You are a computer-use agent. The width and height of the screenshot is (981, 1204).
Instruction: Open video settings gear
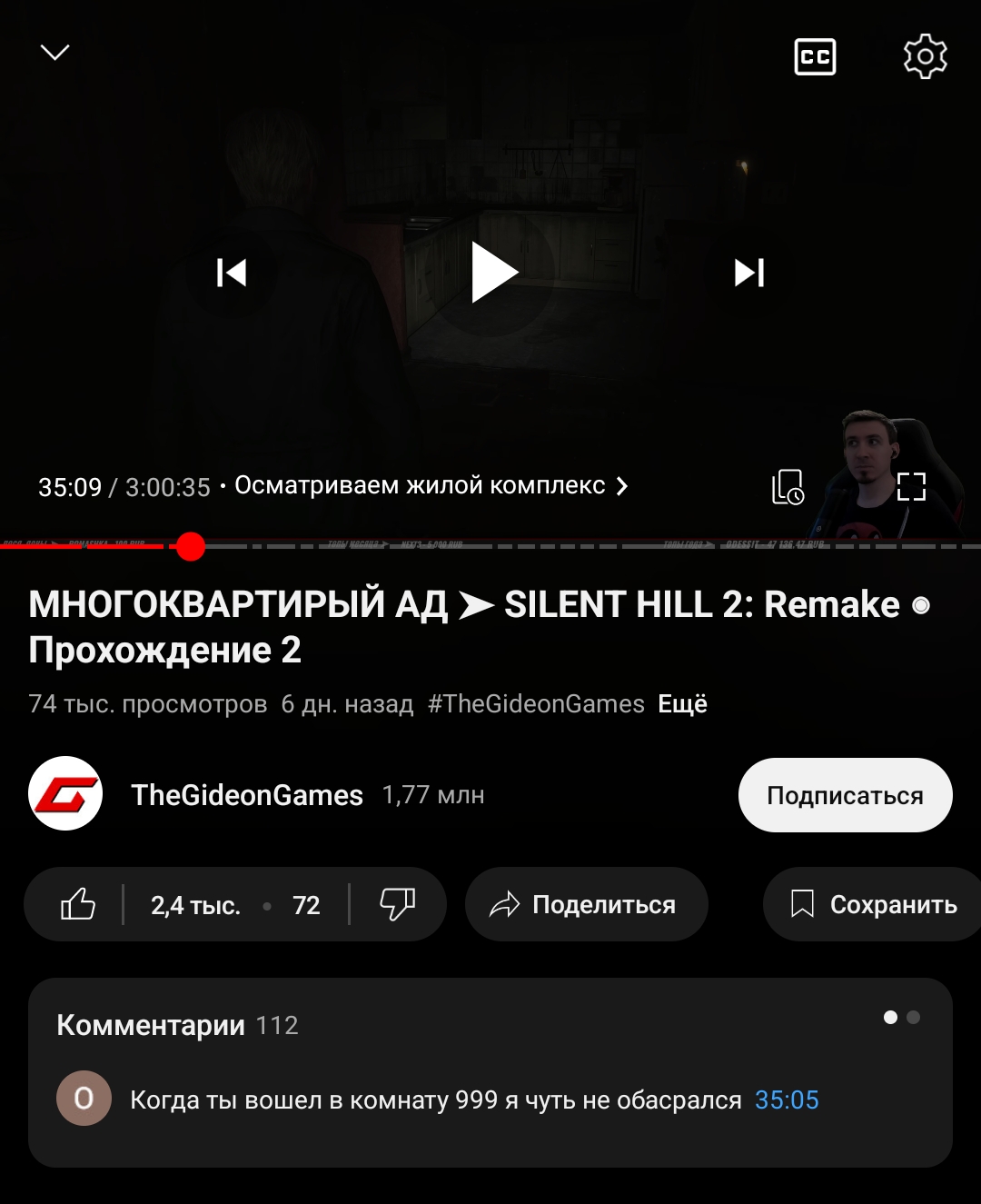tap(925, 57)
